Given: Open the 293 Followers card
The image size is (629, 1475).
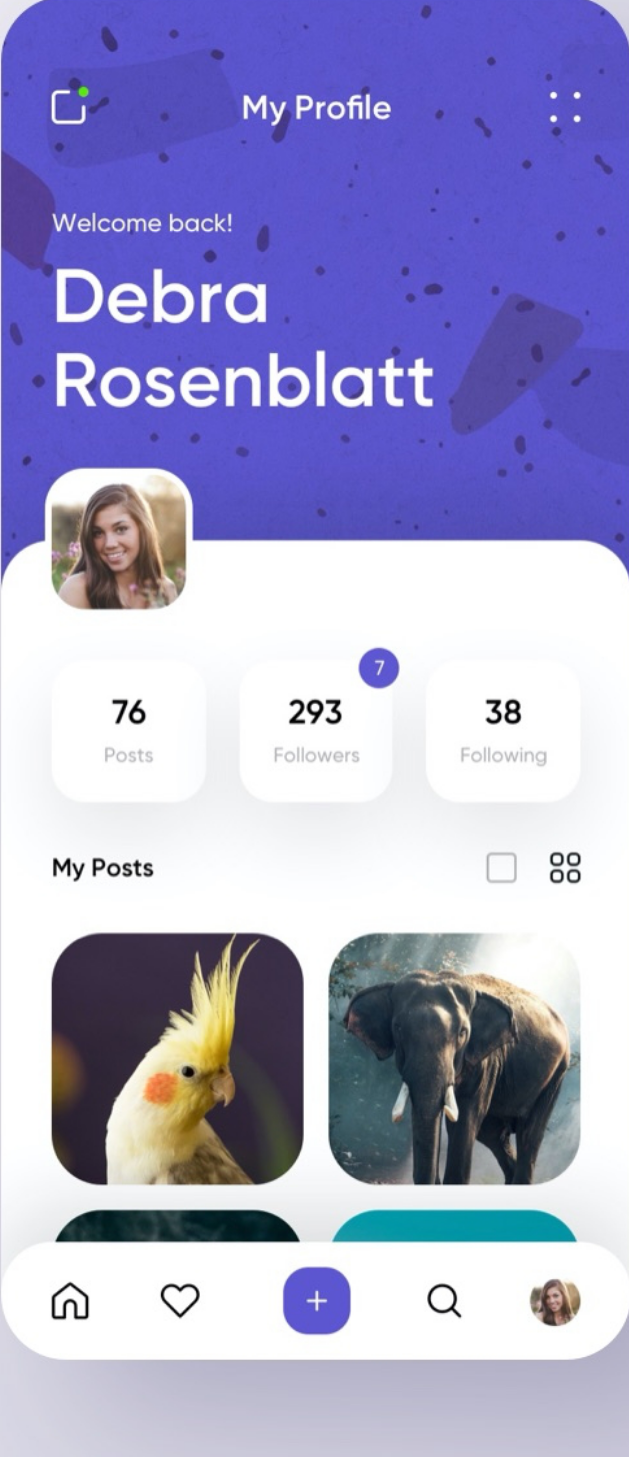Looking at the screenshot, I should click(316, 730).
